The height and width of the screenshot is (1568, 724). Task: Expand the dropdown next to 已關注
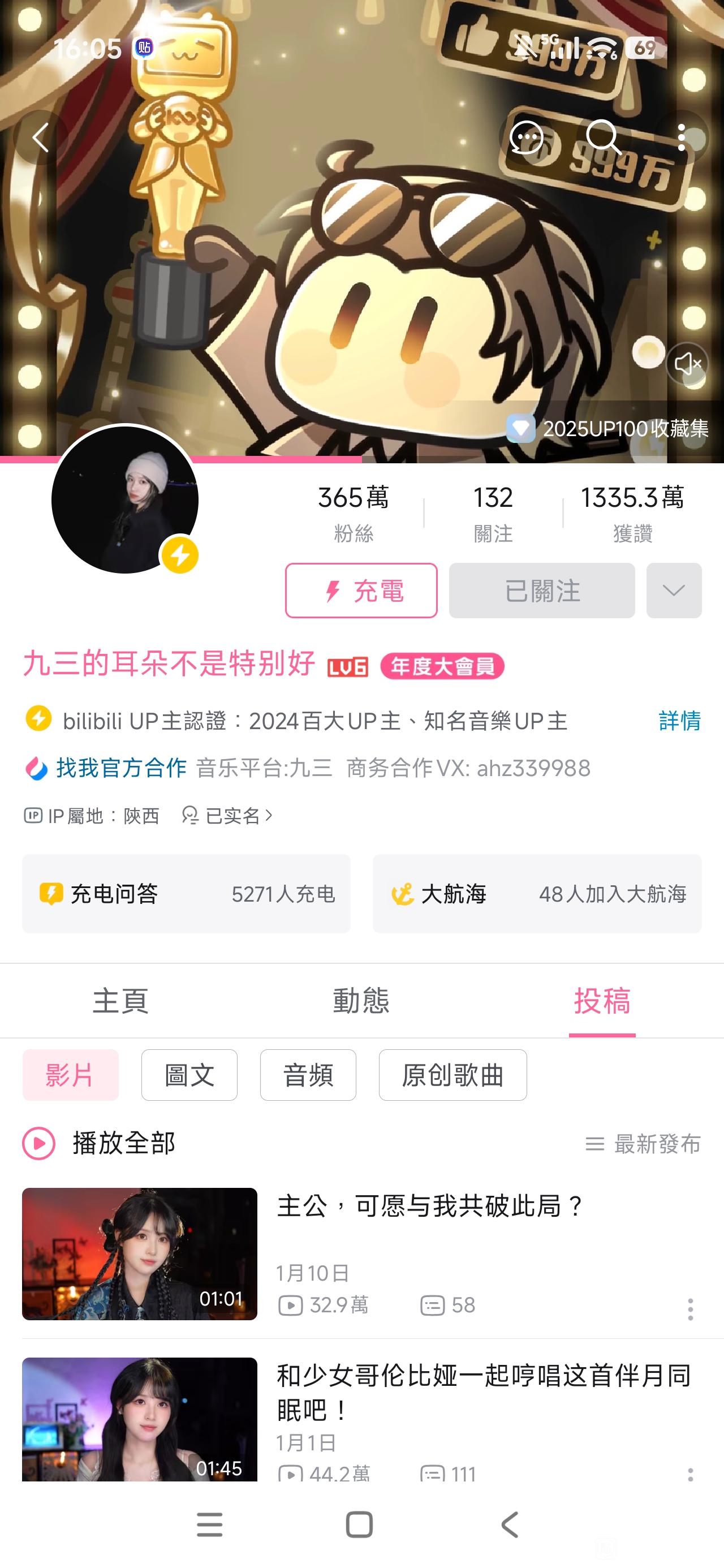click(674, 591)
